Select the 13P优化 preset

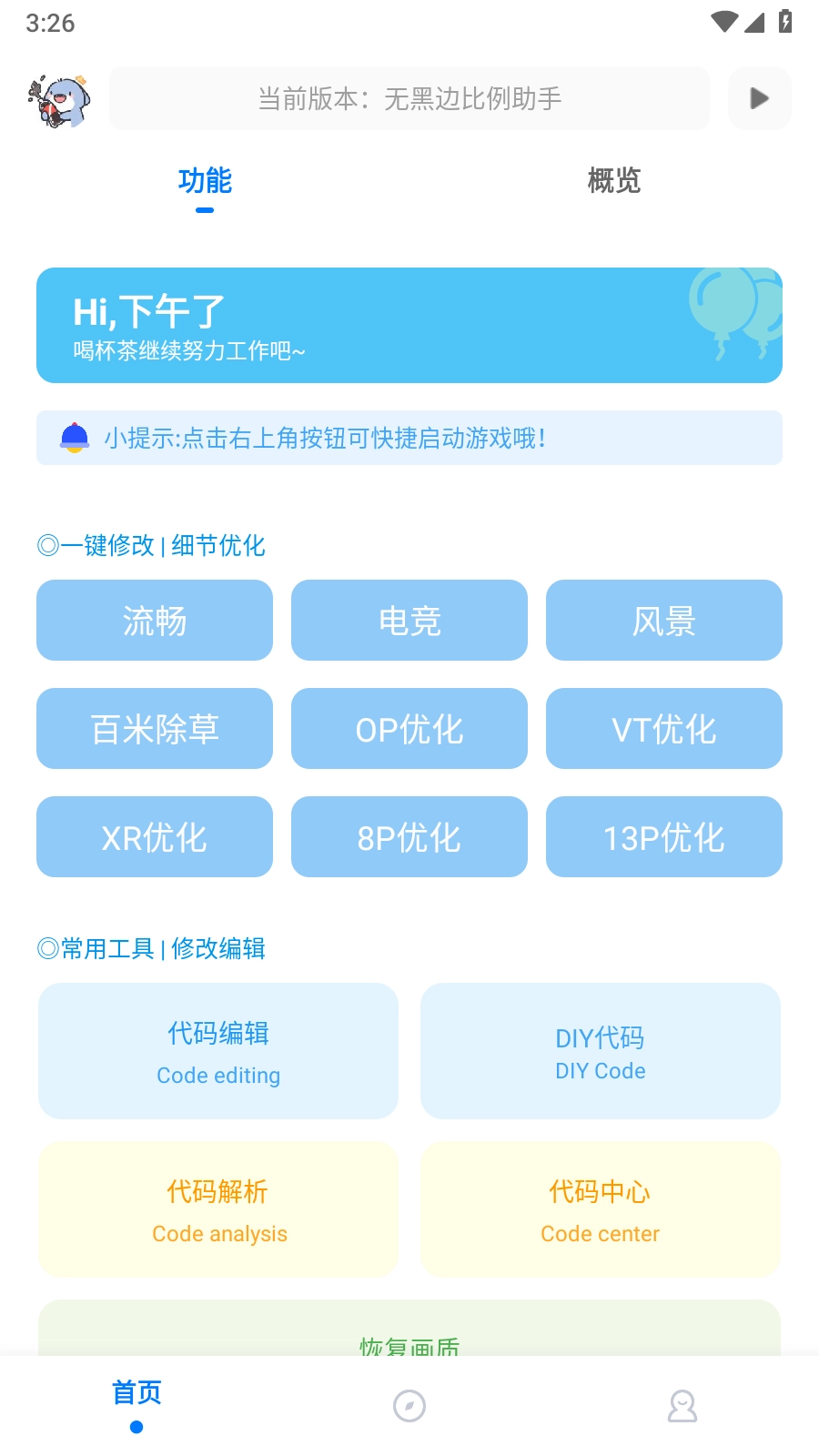click(663, 836)
